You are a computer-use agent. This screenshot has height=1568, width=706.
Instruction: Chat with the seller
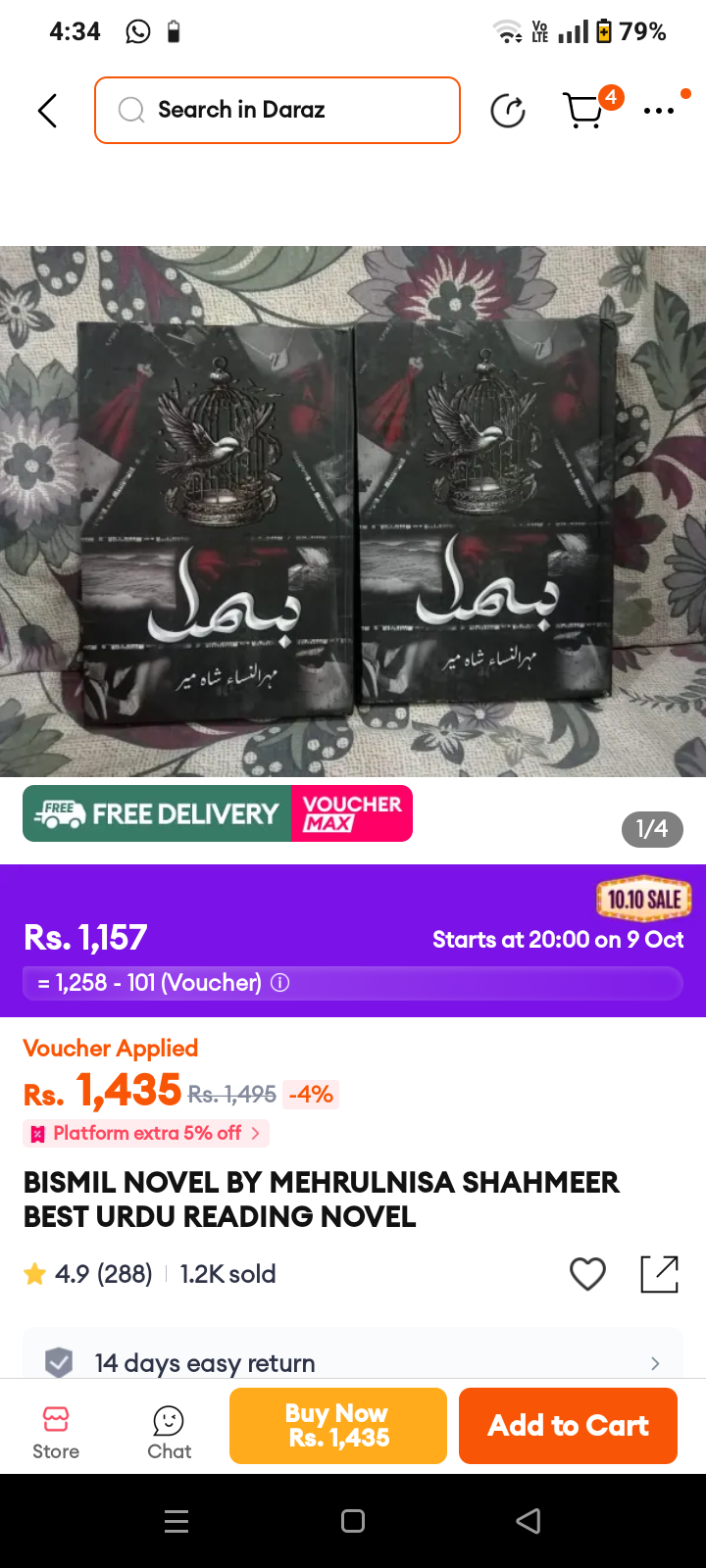coord(169,1432)
